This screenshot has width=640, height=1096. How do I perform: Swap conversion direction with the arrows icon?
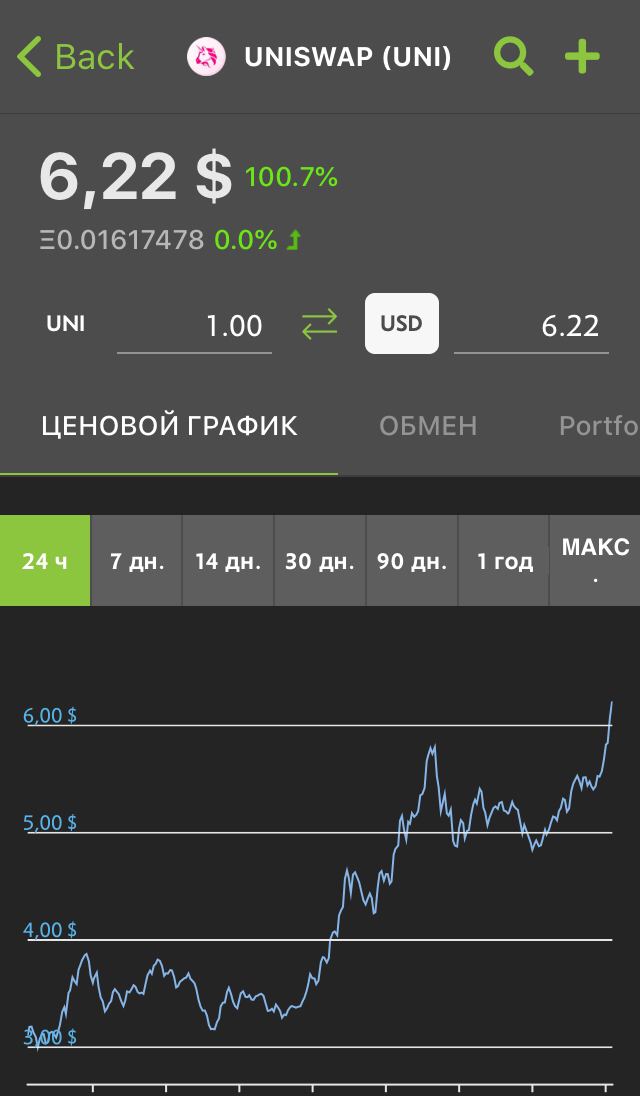(x=319, y=325)
